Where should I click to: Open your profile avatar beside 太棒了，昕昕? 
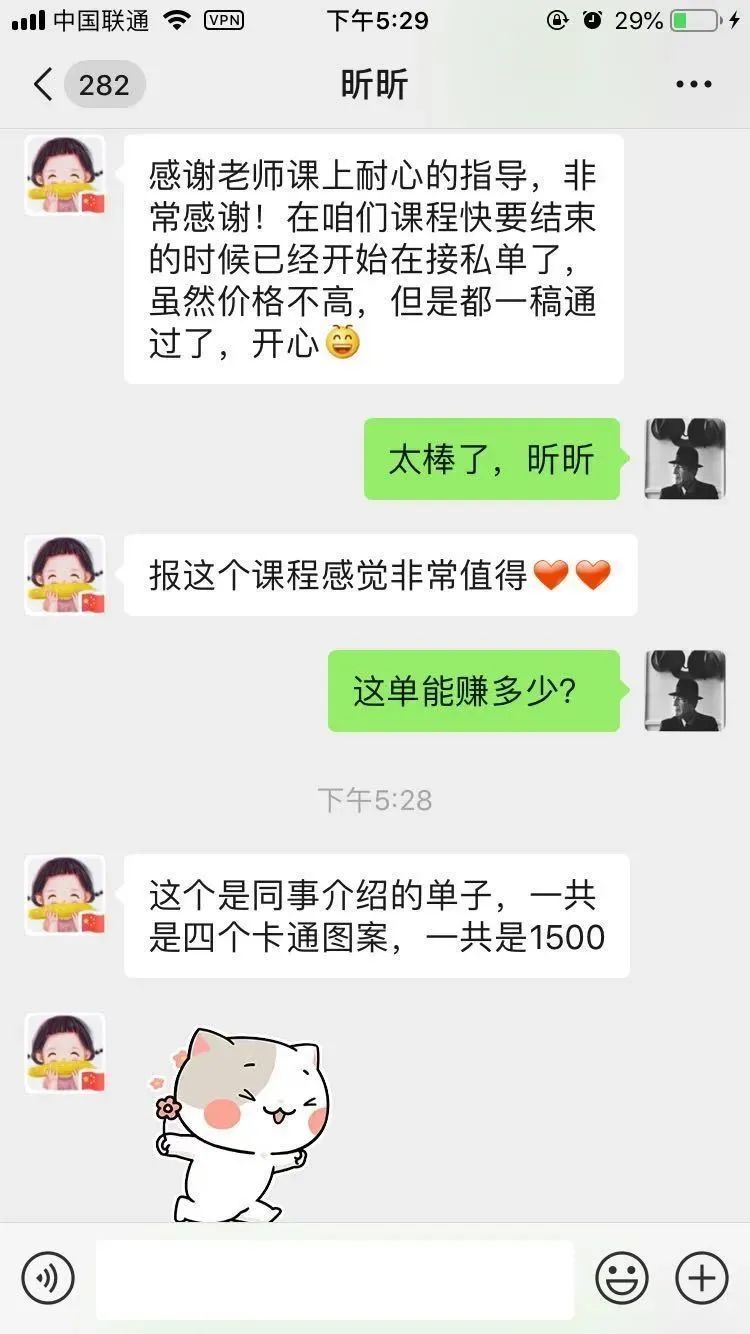(685, 459)
